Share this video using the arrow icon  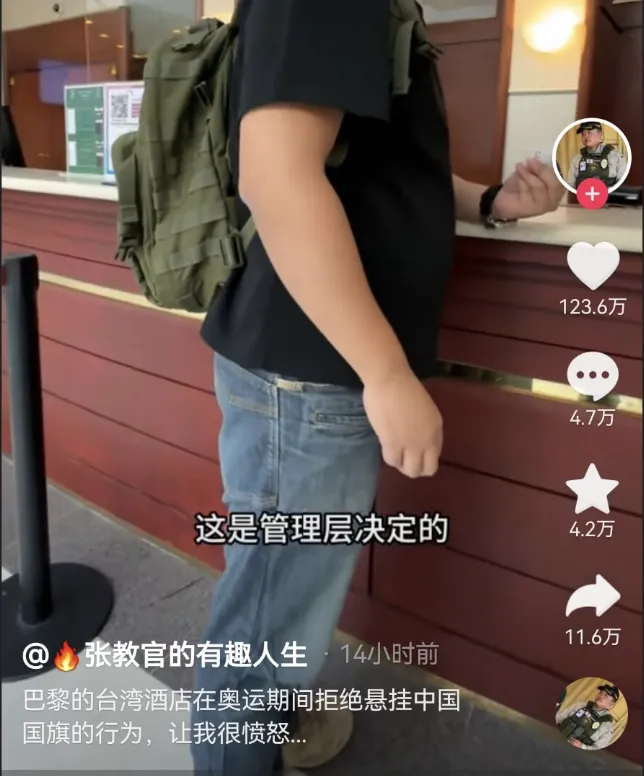pyautogui.click(x=592, y=598)
